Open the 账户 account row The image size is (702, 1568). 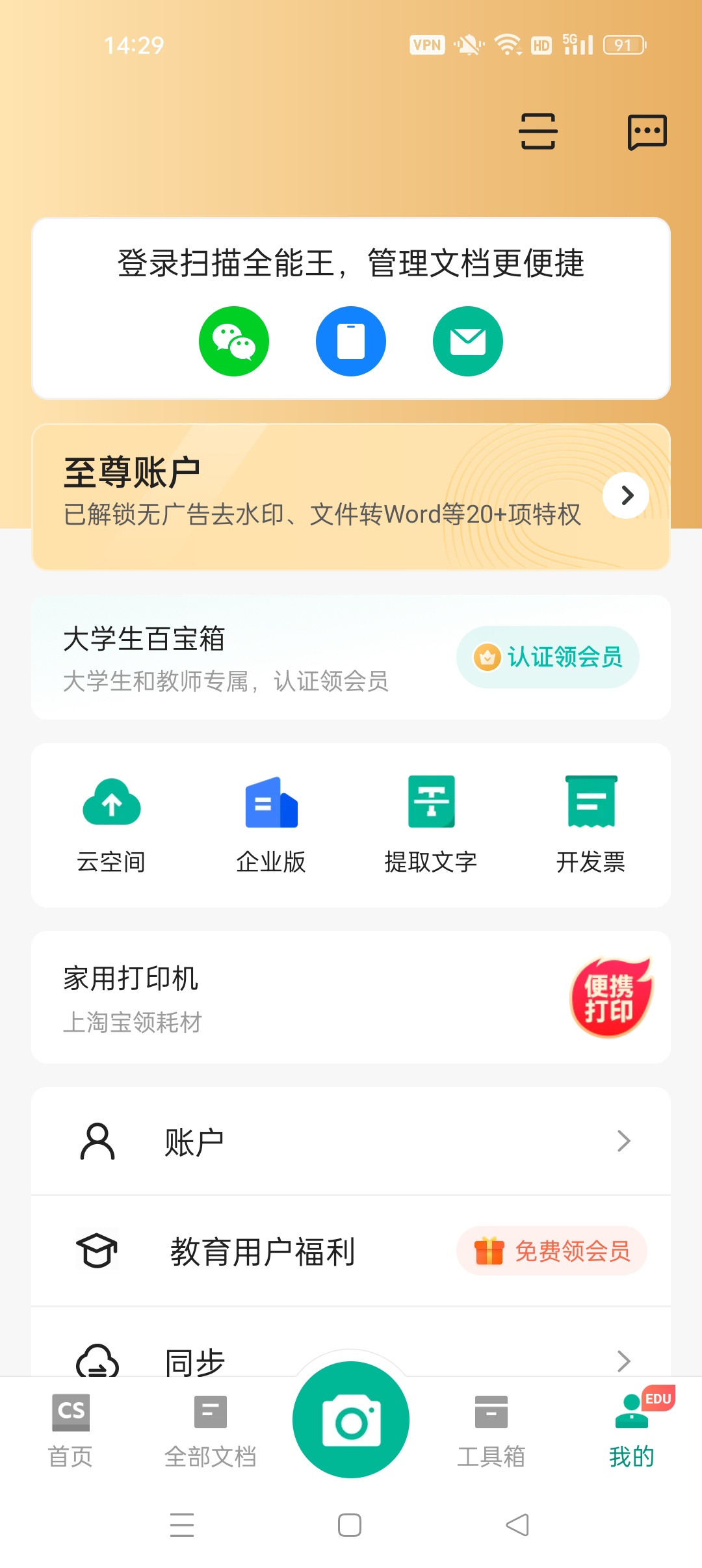(351, 1141)
